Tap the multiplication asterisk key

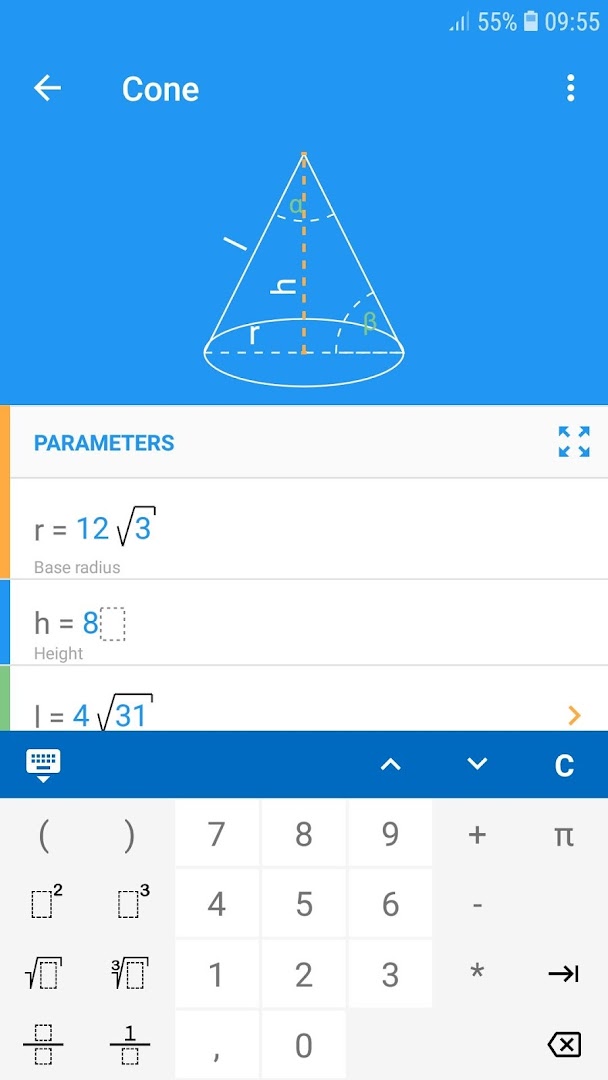click(477, 975)
